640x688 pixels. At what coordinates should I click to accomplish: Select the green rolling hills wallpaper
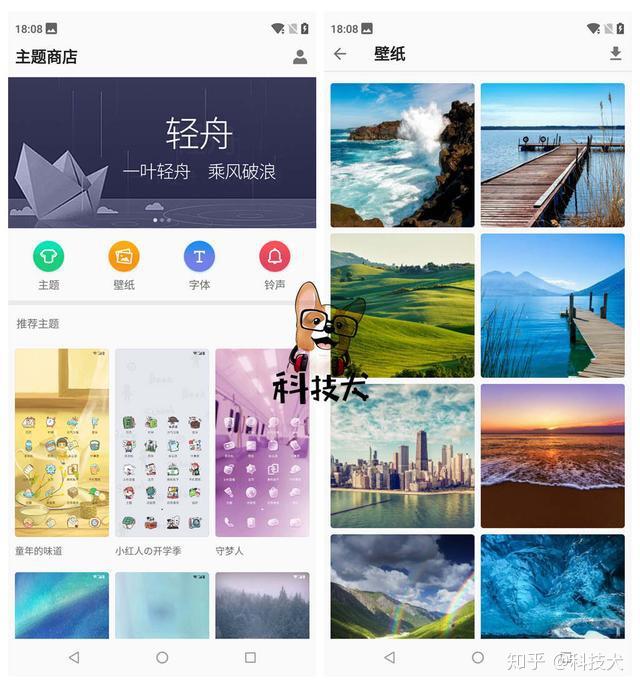(402, 305)
